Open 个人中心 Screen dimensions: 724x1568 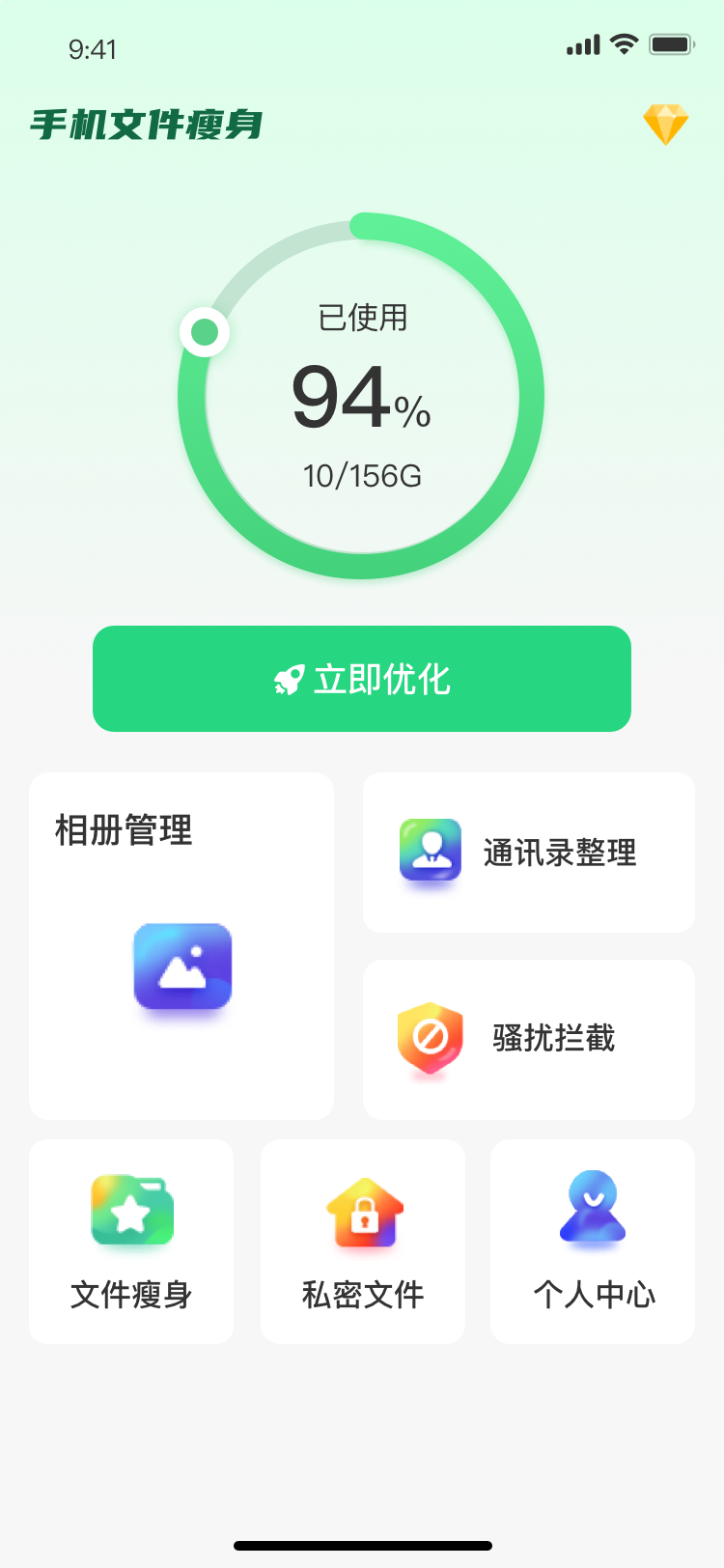pyautogui.click(x=593, y=1242)
